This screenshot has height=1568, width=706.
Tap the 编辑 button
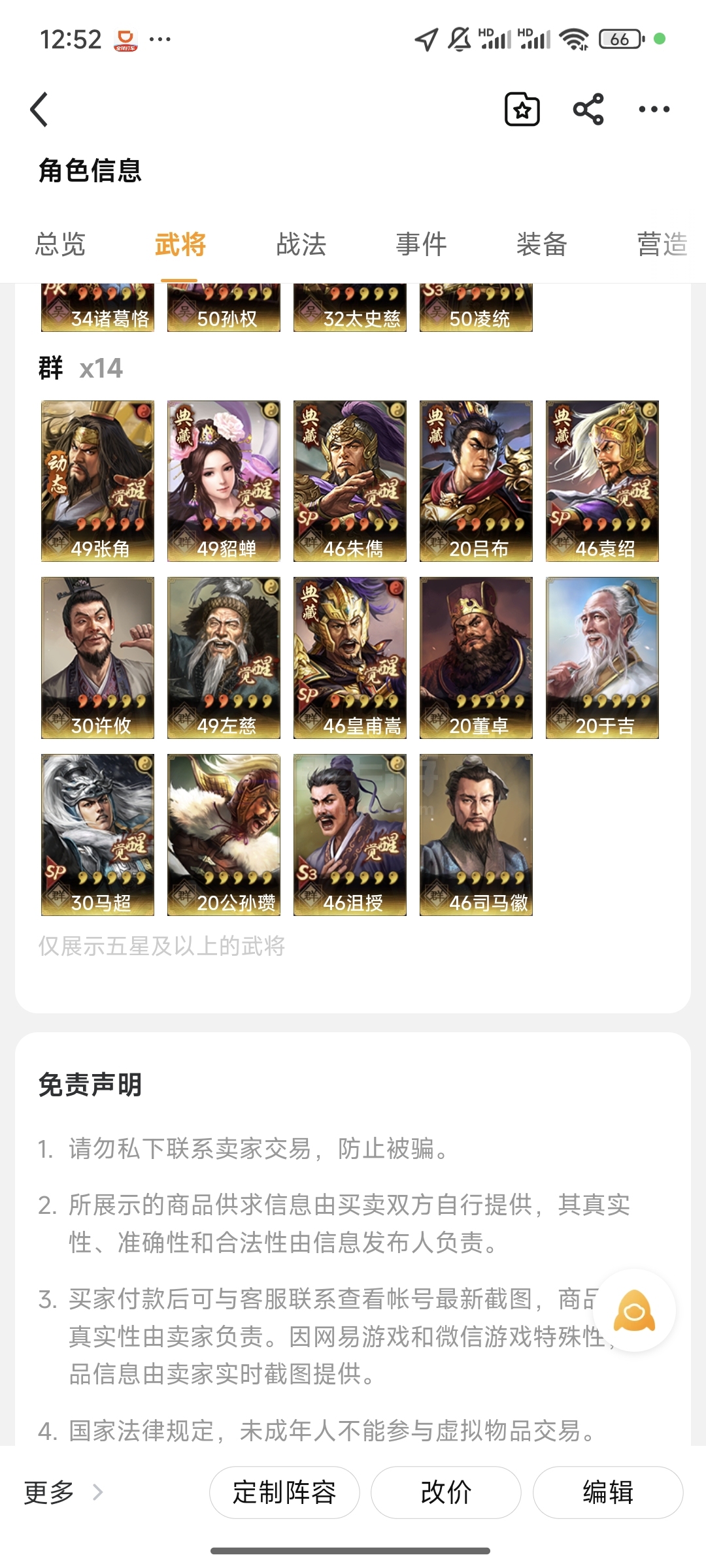[608, 1492]
